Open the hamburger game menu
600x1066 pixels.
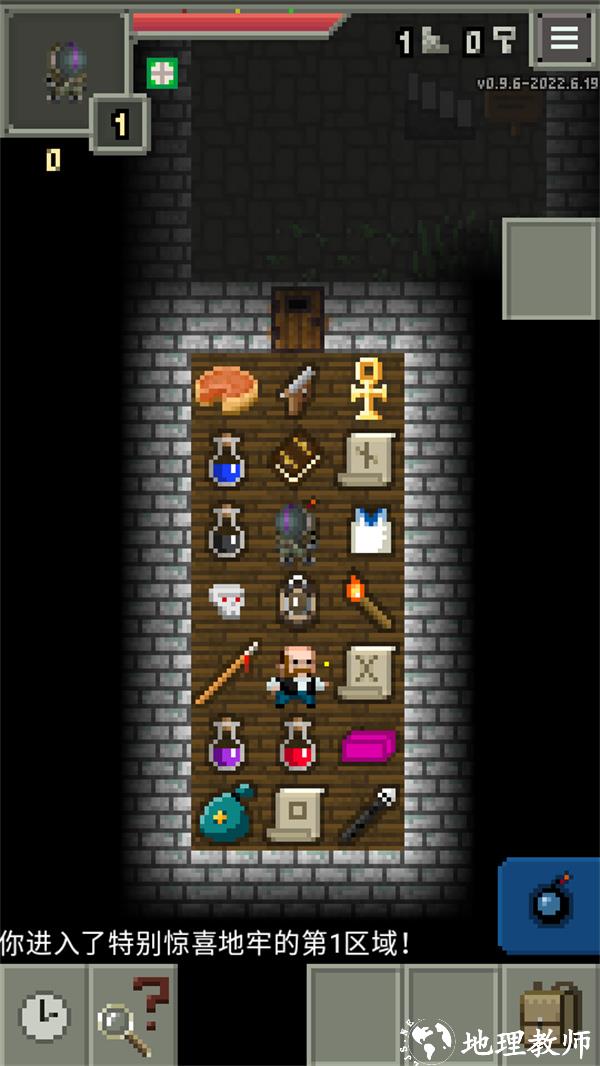pos(564,37)
